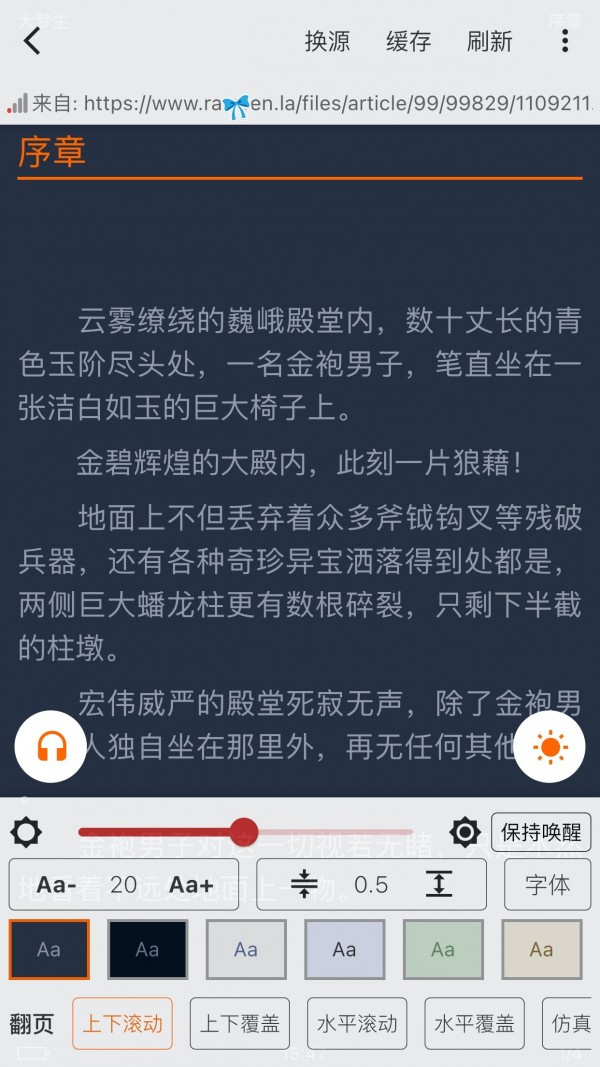This screenshot has height=1067, width=600.
Task: Increase line spacing
Action: [438, 884]
